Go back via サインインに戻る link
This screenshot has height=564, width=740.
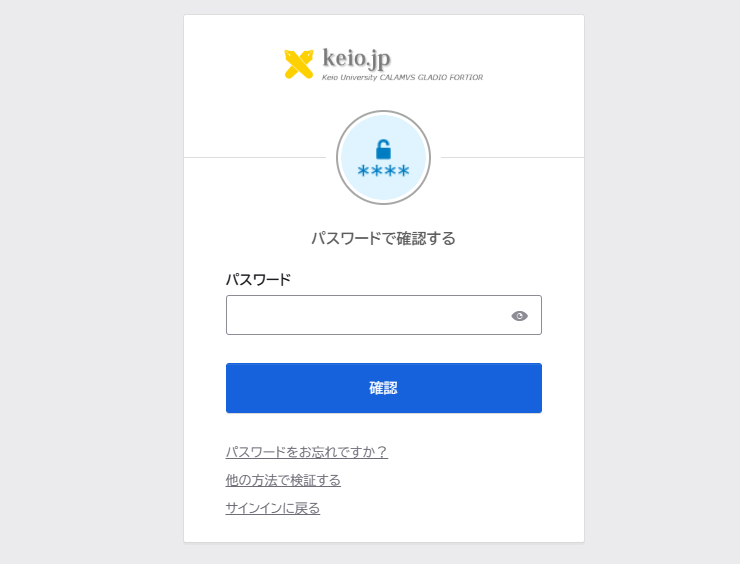[273, 508]
